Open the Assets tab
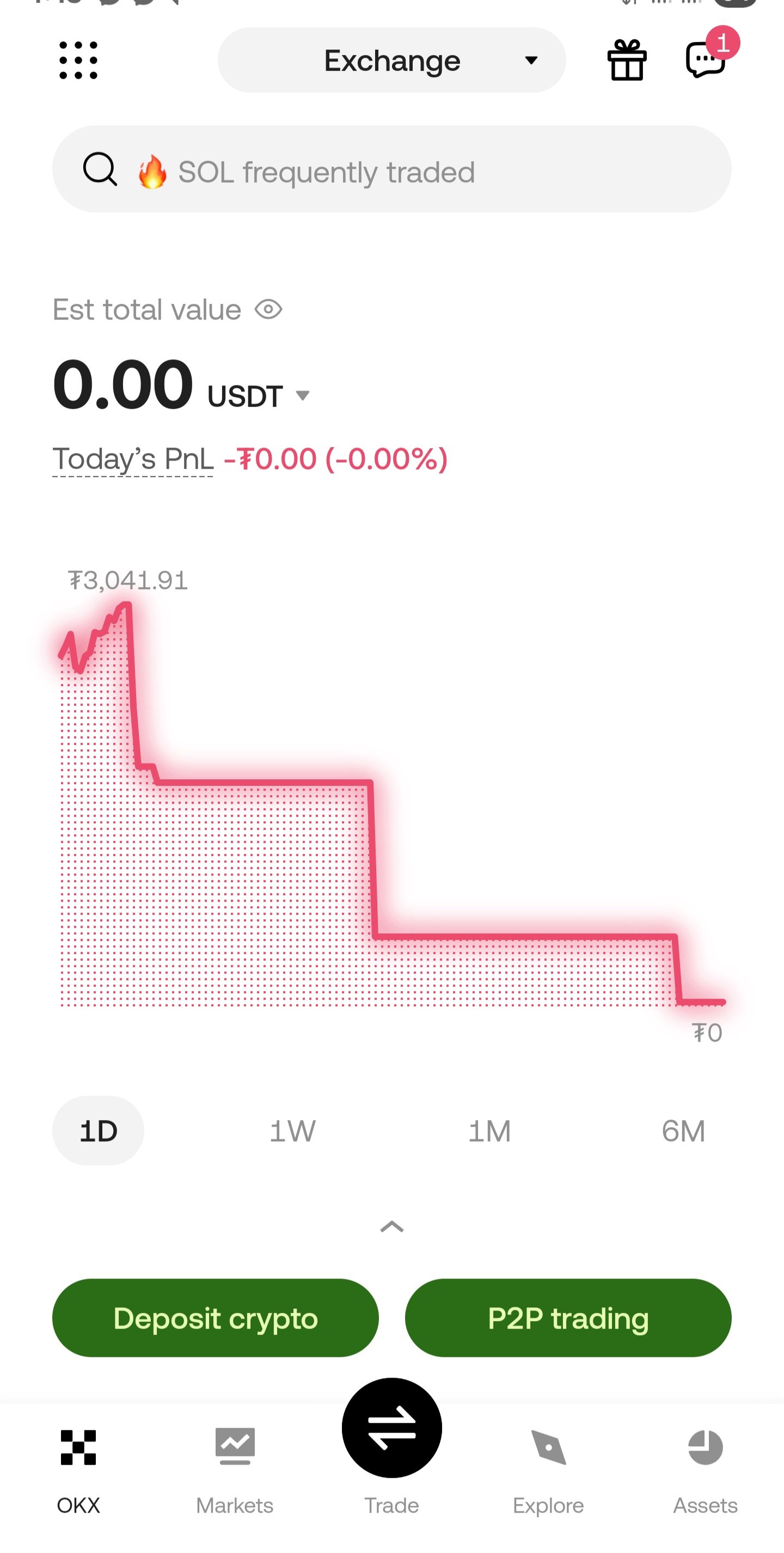 pos(705,1470)
